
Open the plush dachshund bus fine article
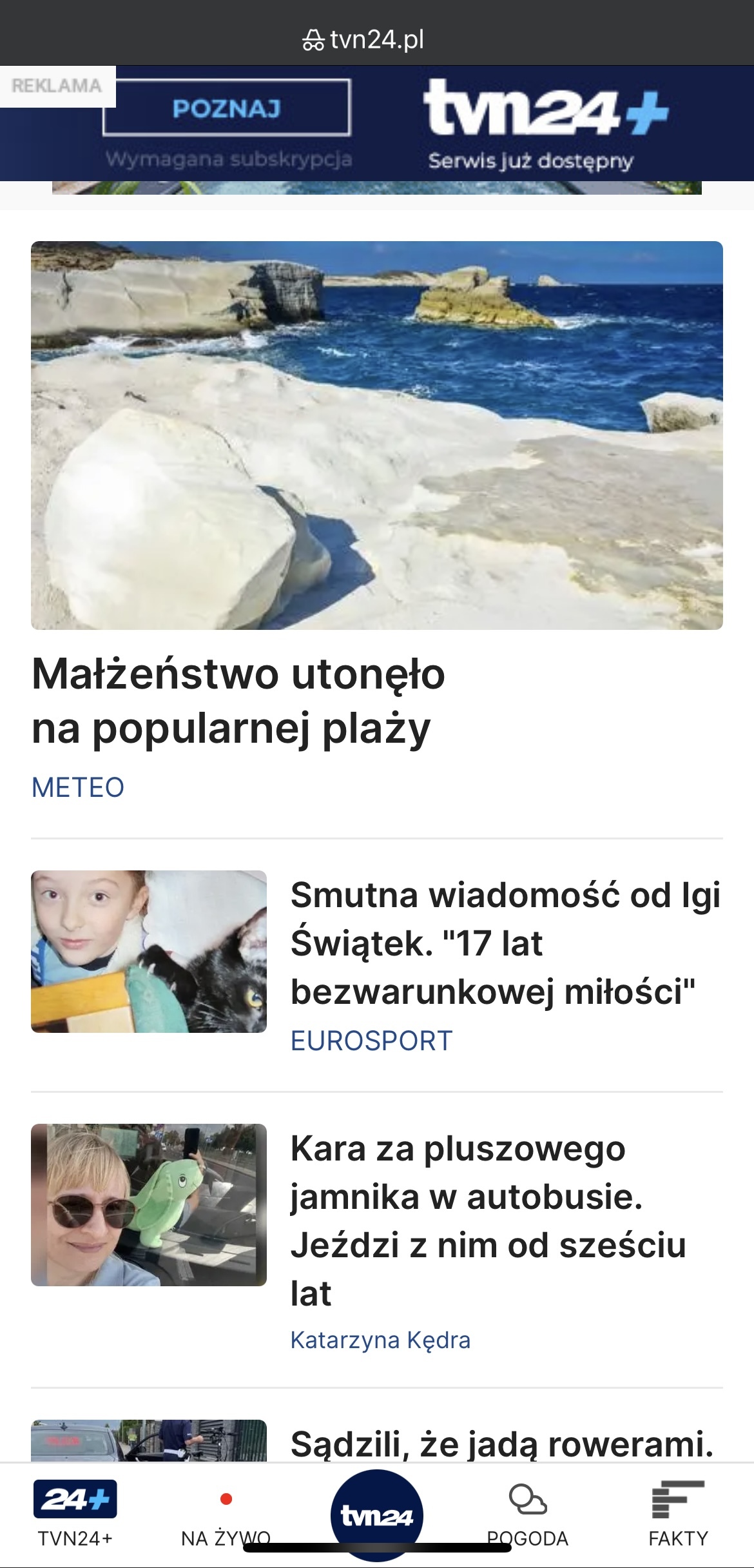tap(488, 1220)
